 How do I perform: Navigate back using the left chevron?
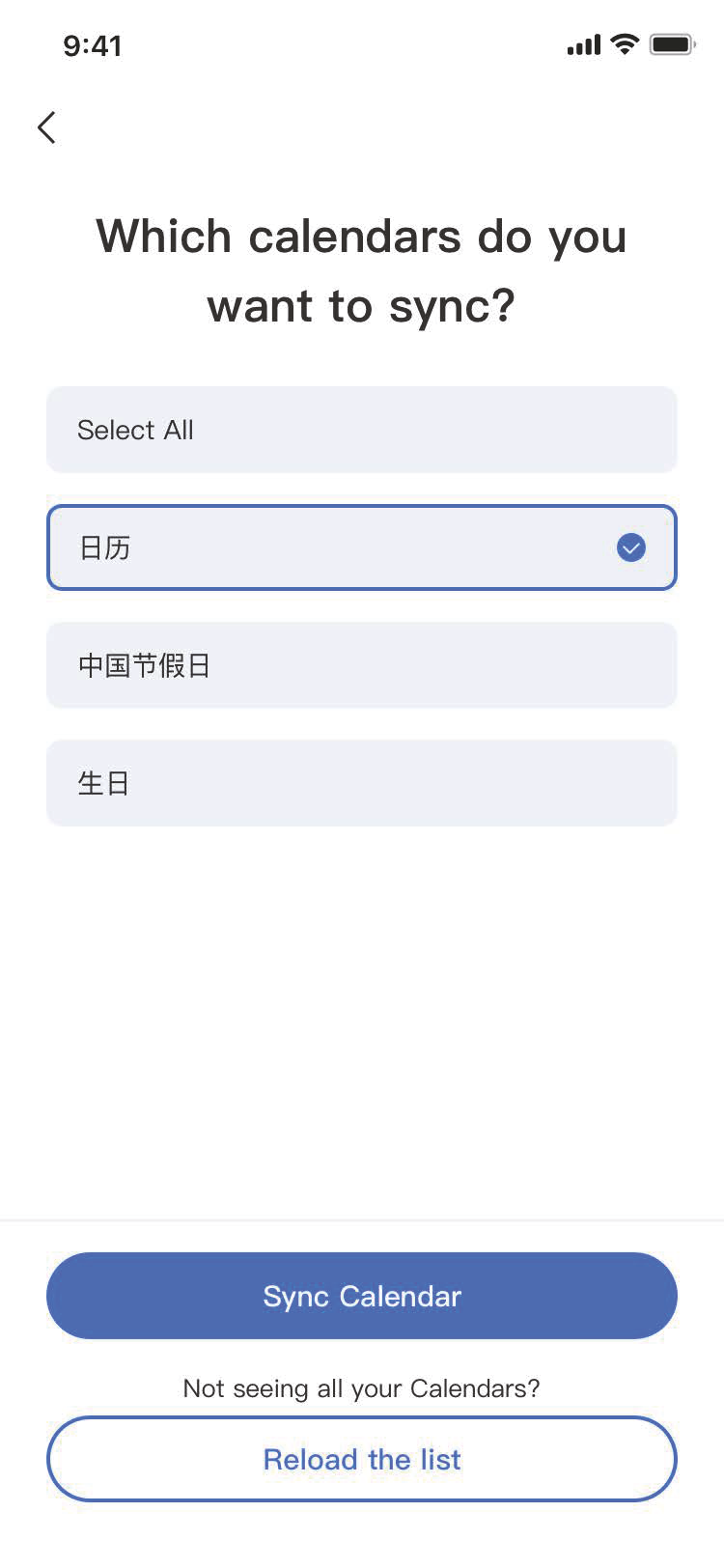coord(45,126)
